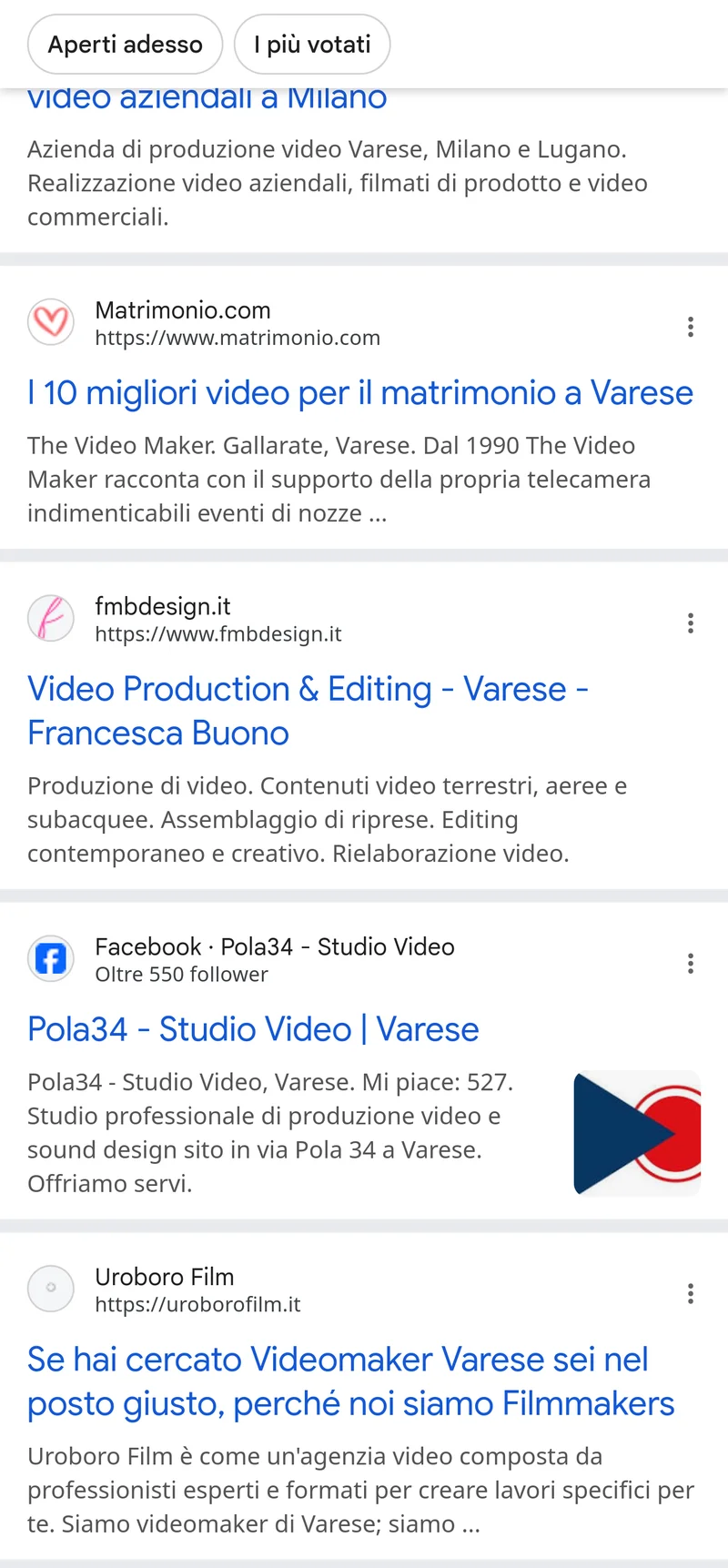The width and height of the screenshot is (728, 1568).
Task: Click the fmbdesign.it pink logo icon
Action: pyautogui.click(x=50, y=618)
